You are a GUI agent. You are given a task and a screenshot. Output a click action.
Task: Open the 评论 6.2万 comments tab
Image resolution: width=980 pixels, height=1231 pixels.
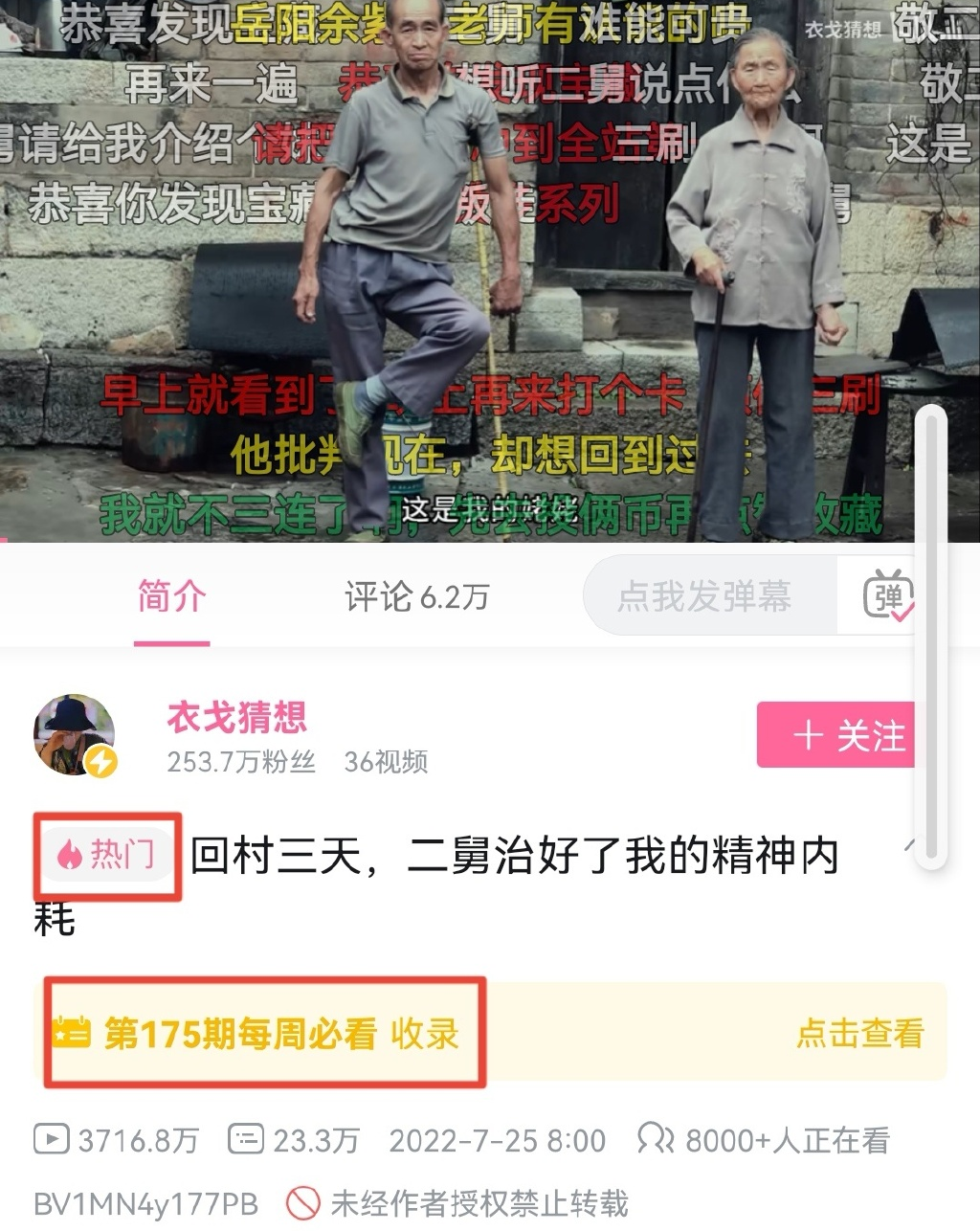pos(416,597)
